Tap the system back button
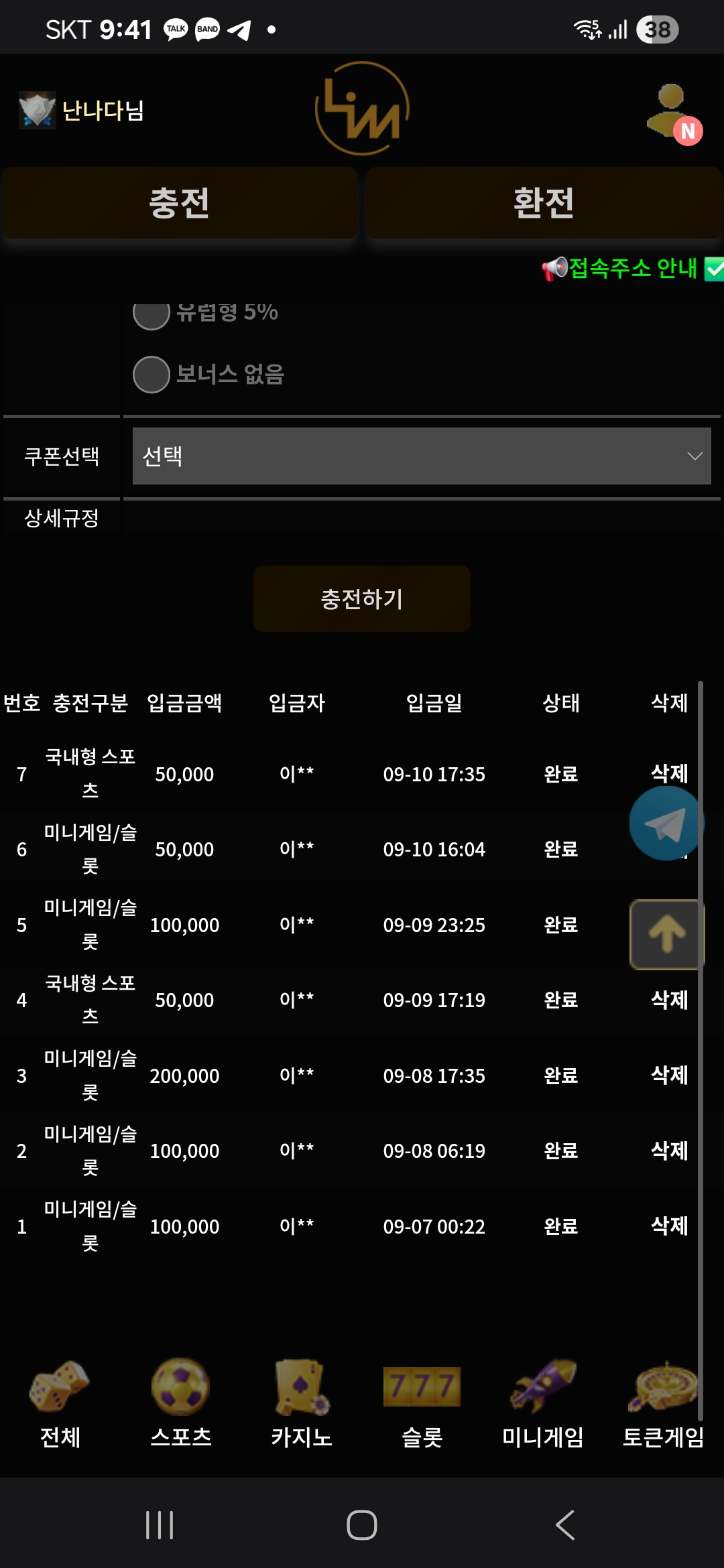Viewport: 724px width, 1568px height. [564, 1525]
